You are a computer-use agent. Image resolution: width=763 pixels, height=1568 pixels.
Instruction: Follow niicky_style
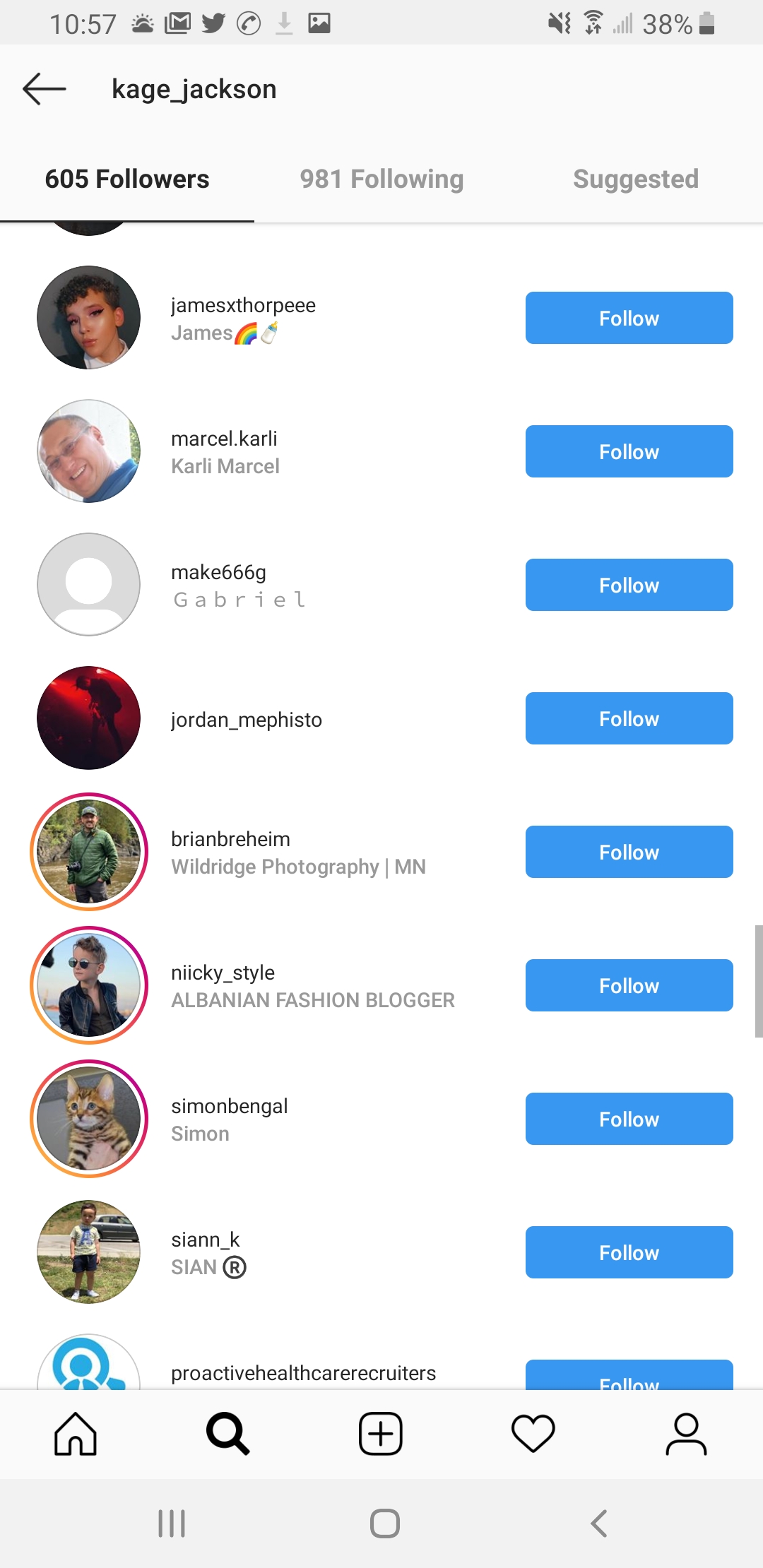pyautogui.click(x=629, y=985)
